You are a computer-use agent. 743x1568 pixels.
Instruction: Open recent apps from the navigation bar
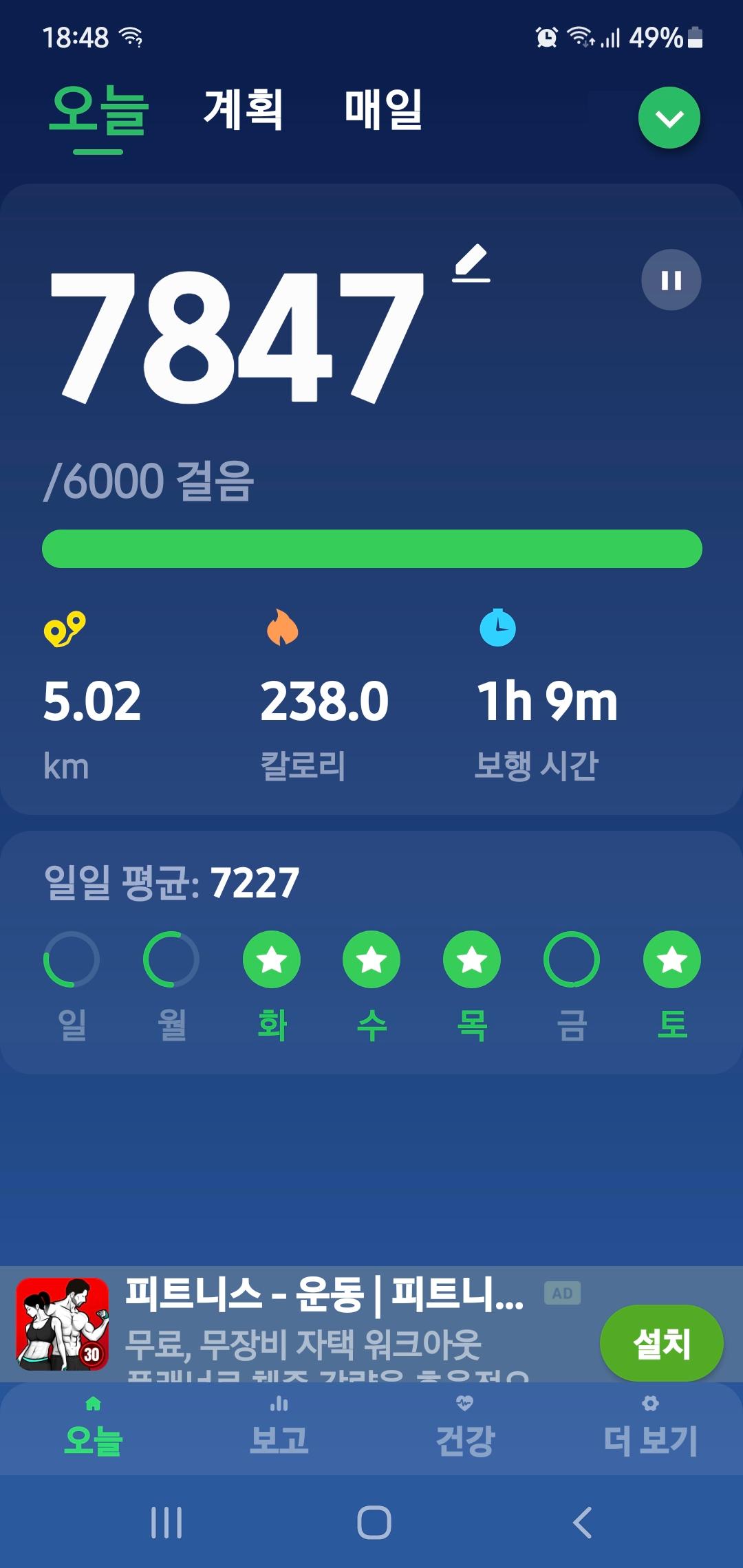(x=166, y=1522)
